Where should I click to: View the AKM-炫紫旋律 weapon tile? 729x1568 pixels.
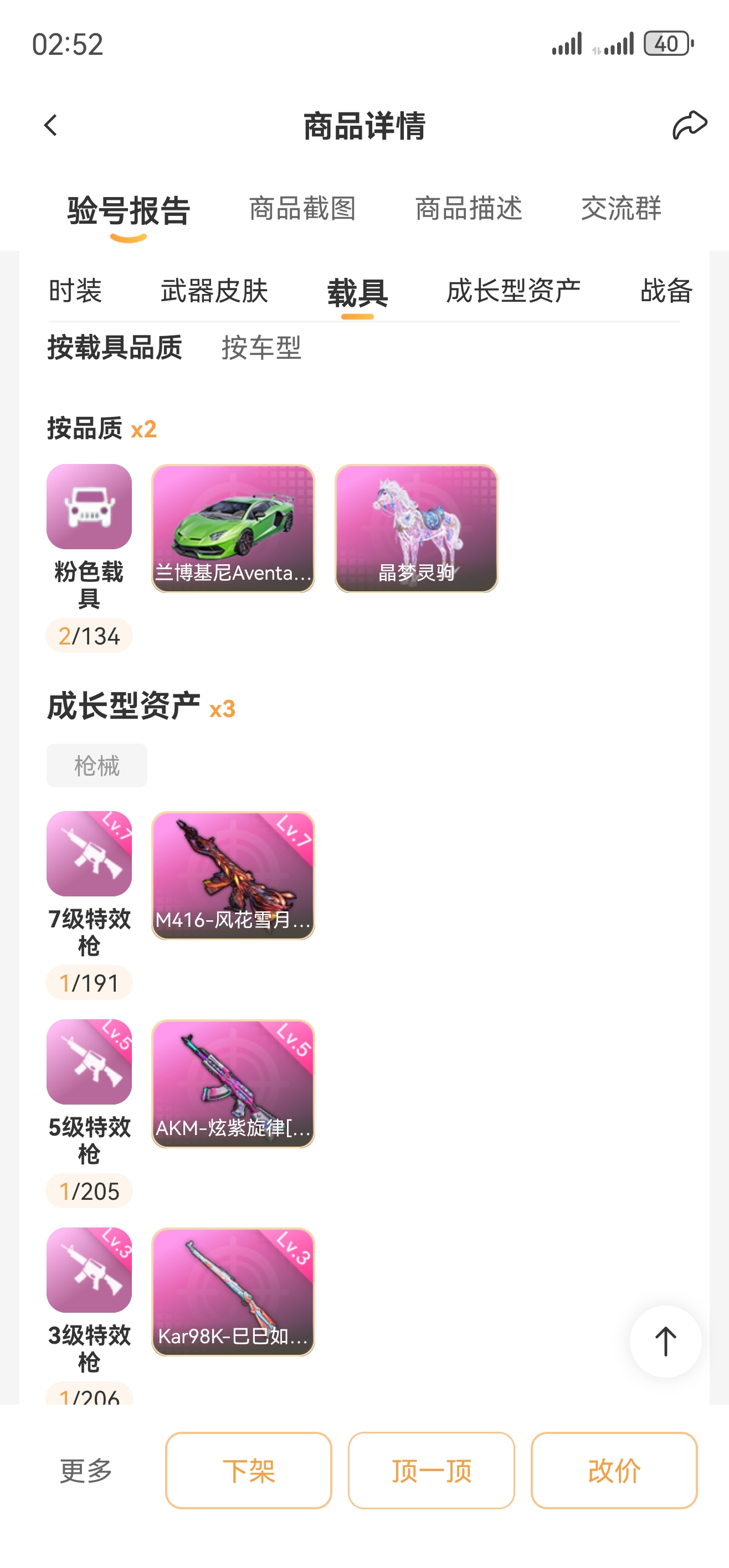point(233,1084)
